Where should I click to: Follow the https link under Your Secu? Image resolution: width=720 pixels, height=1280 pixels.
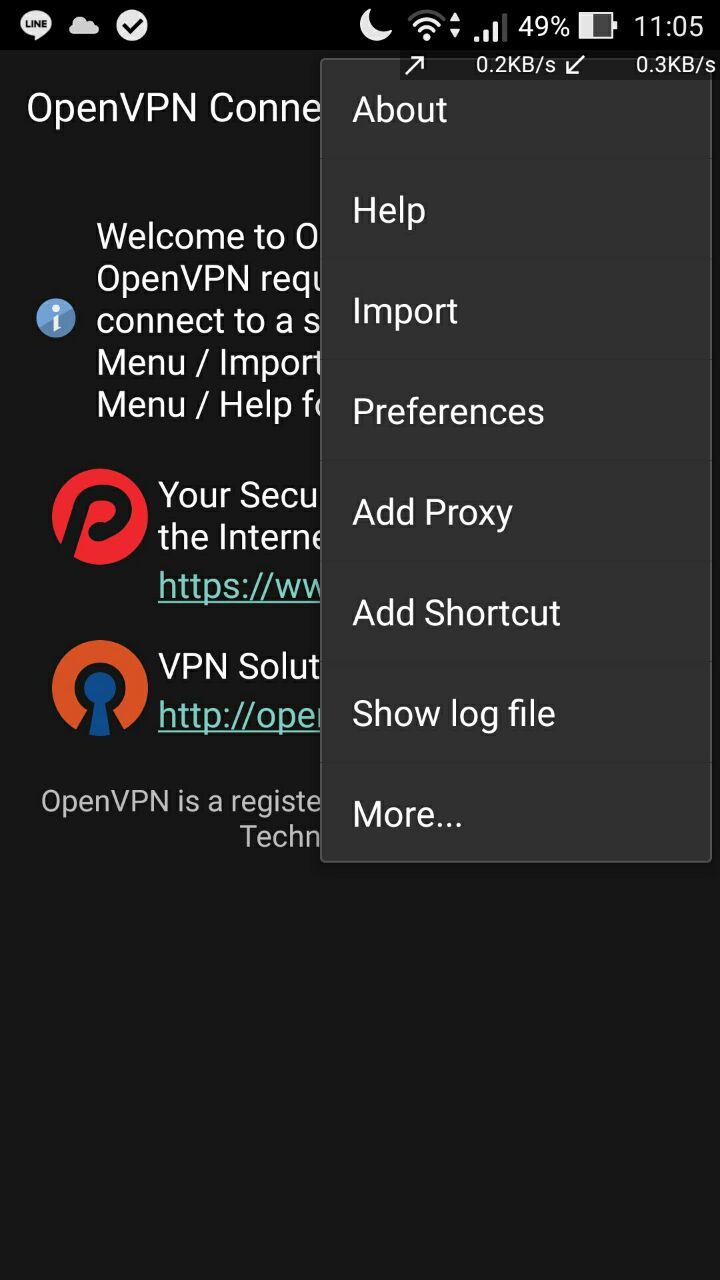(239, 586)
